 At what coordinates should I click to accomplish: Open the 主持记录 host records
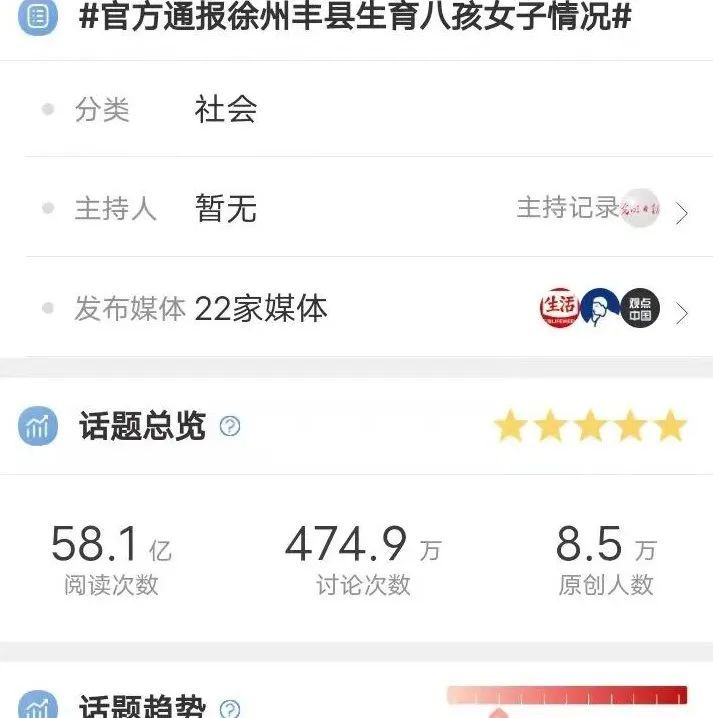[x=600, y=209]
